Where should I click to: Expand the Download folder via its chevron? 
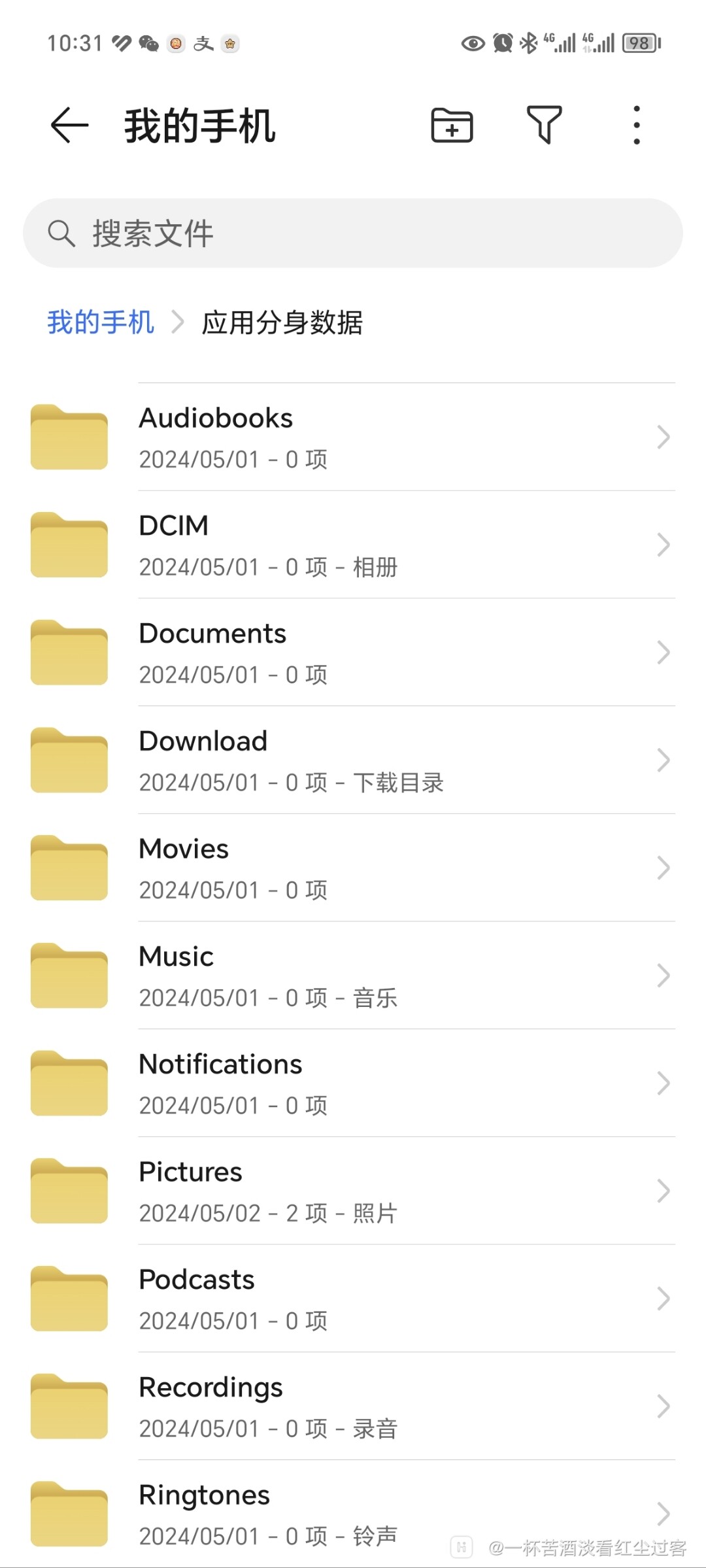coord(663,760)
